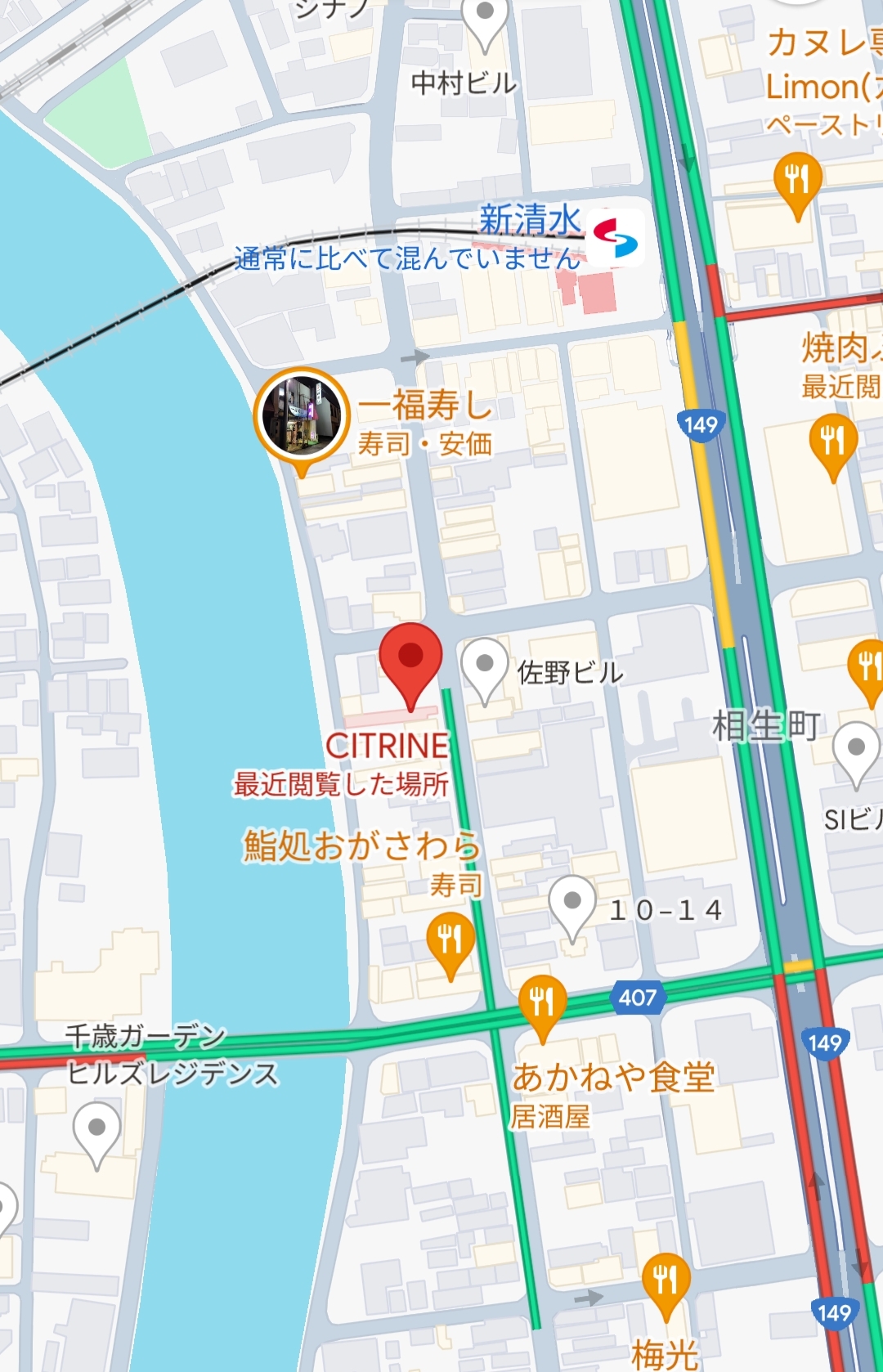
Task: Tap the 10-14 address marker
Action: point(572,903)
